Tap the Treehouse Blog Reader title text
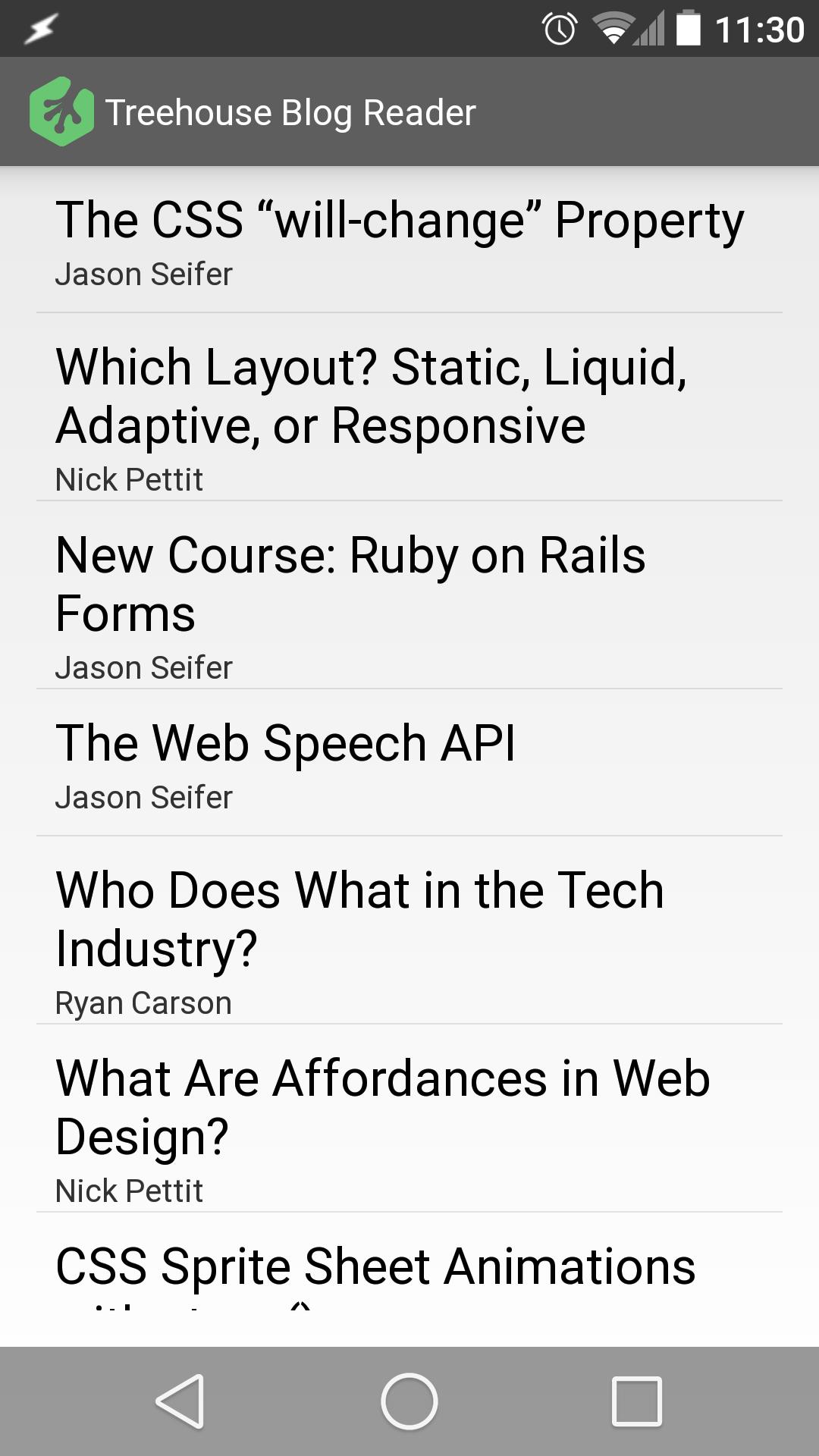The image size is (819, 1456). point(290,111)
